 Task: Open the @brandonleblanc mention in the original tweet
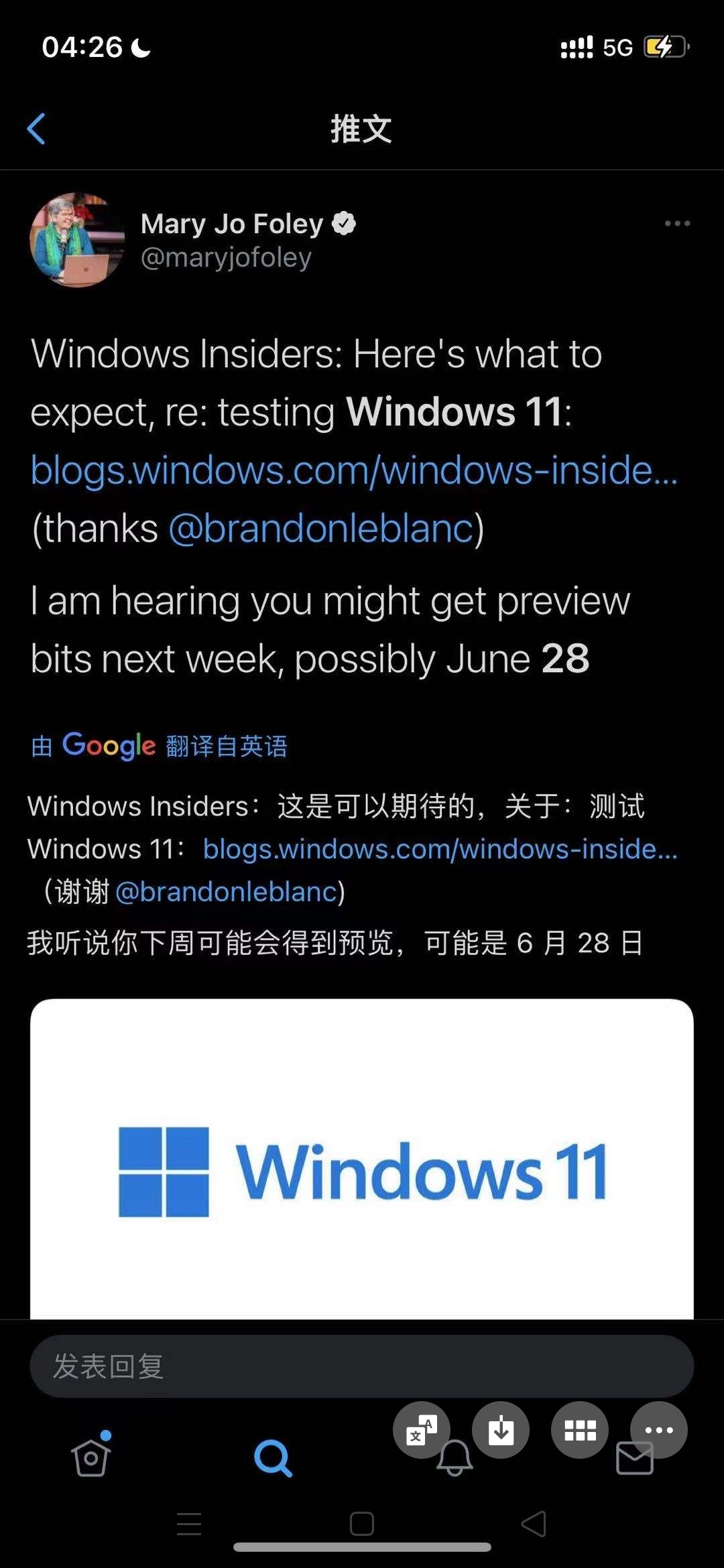[x=321, y=528]
